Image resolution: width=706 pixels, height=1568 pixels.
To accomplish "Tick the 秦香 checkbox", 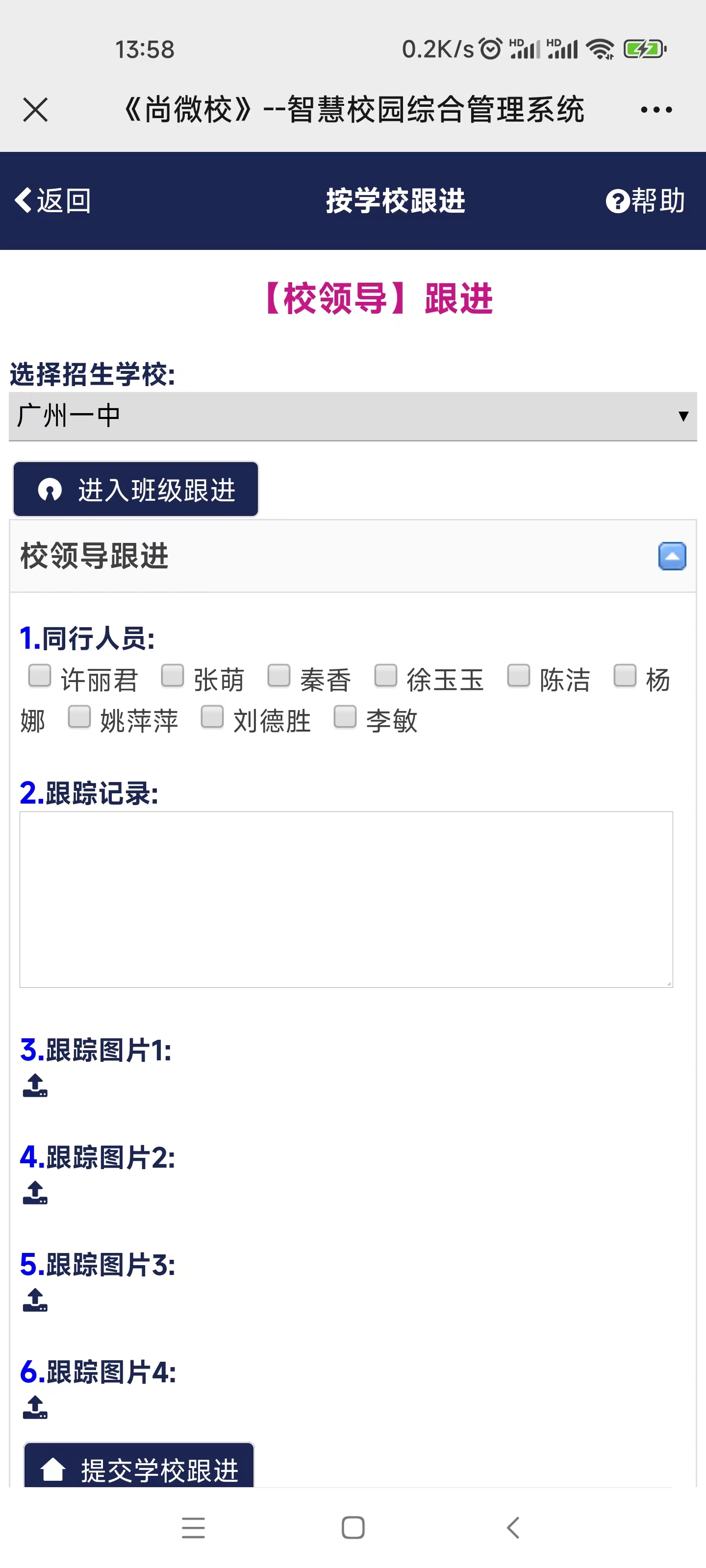I will 279,676.
